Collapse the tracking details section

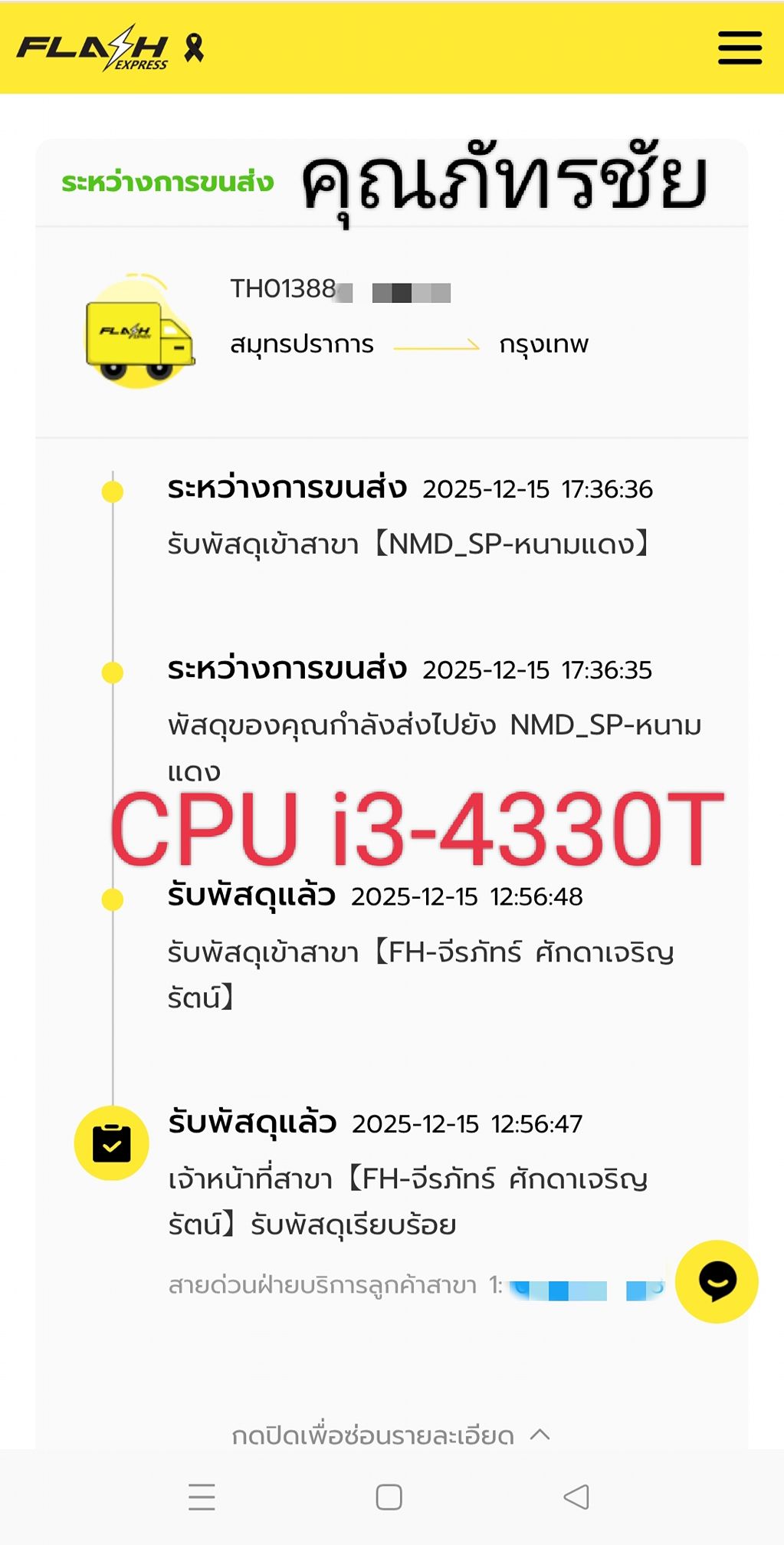391,1435
